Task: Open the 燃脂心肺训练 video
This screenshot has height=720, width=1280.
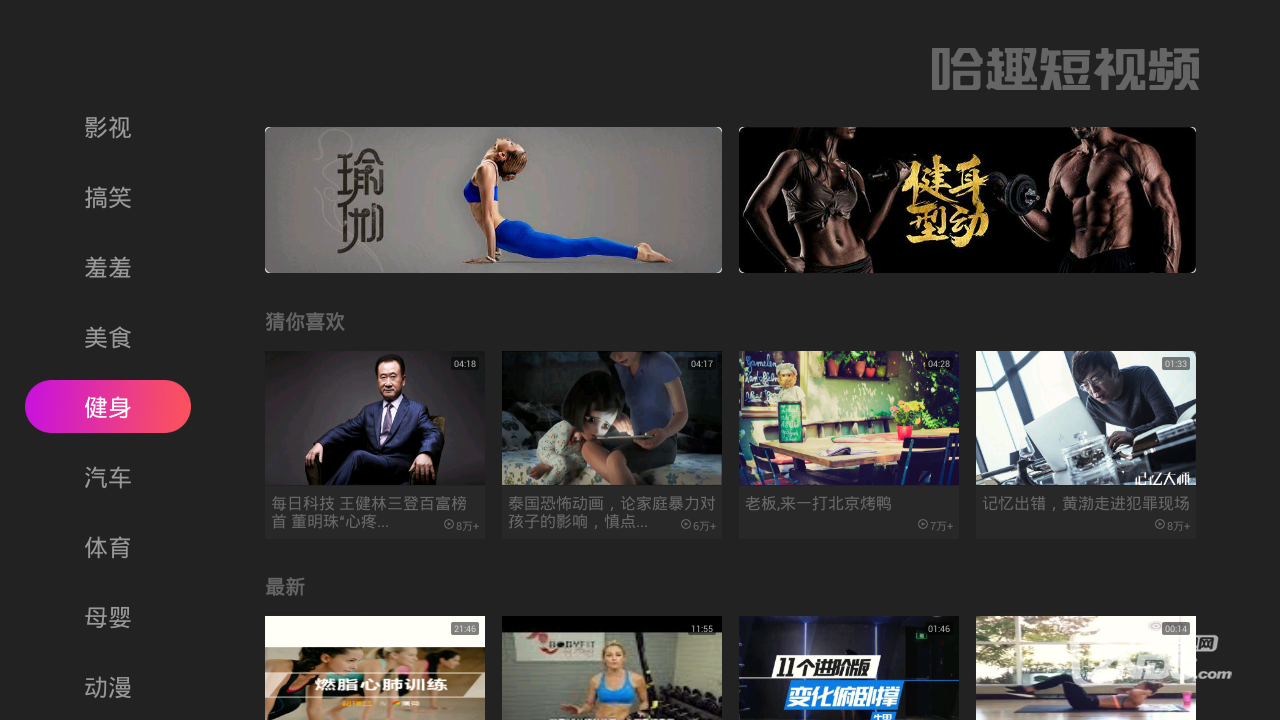Action: [x=375, y=668]
